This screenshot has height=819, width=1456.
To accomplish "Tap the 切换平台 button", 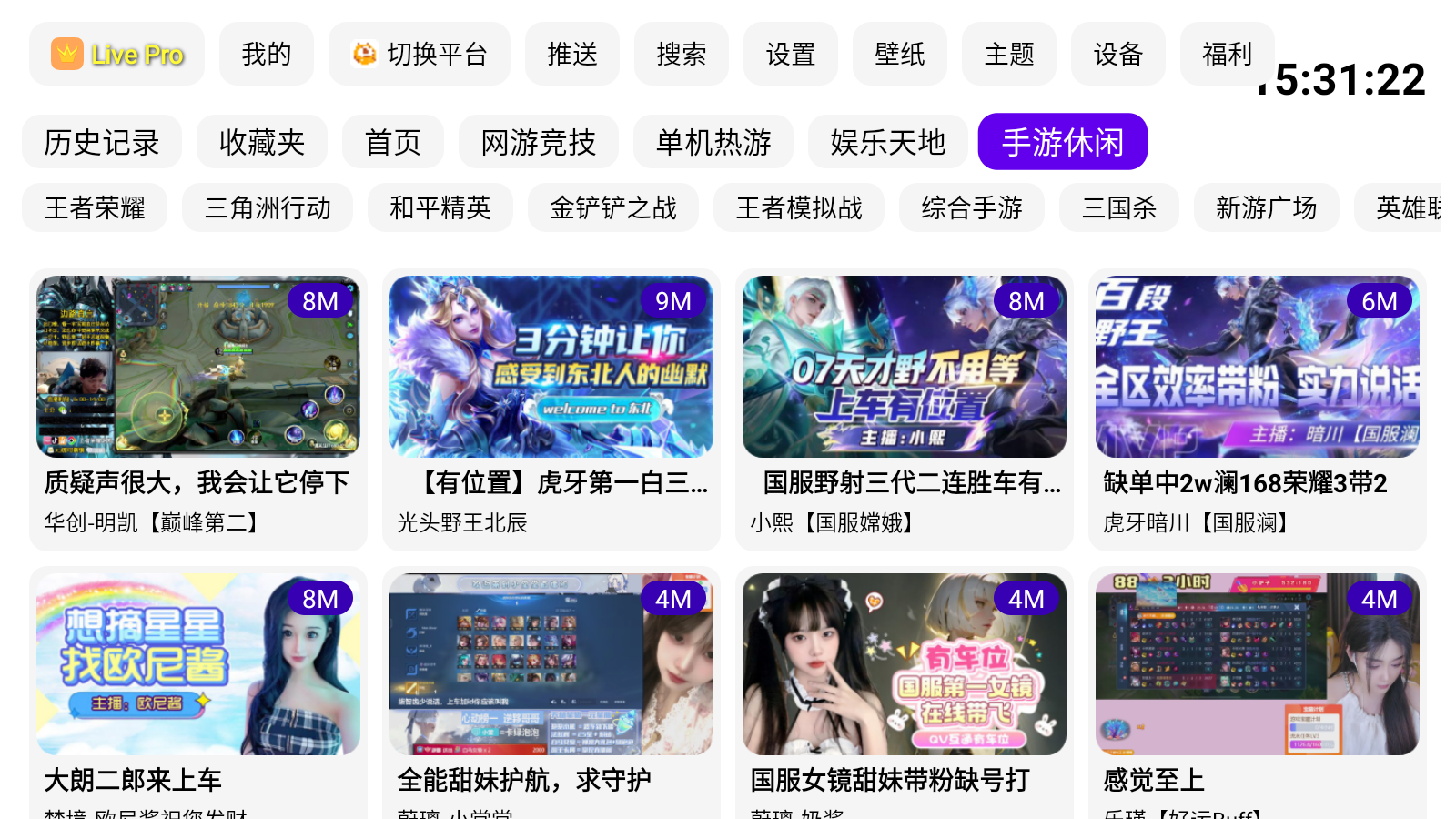I will (420, 55).
